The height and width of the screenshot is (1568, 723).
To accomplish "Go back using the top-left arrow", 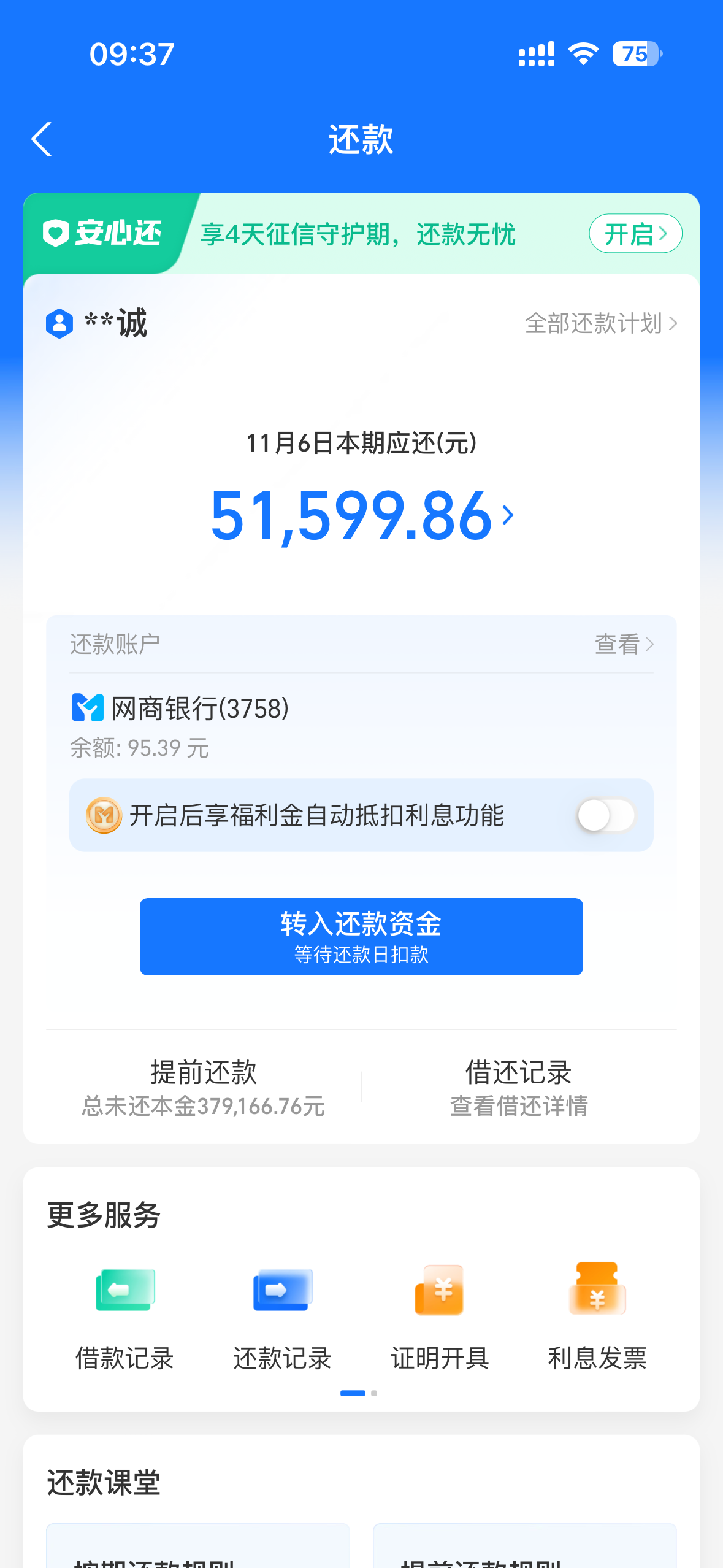I will [42, 140].
